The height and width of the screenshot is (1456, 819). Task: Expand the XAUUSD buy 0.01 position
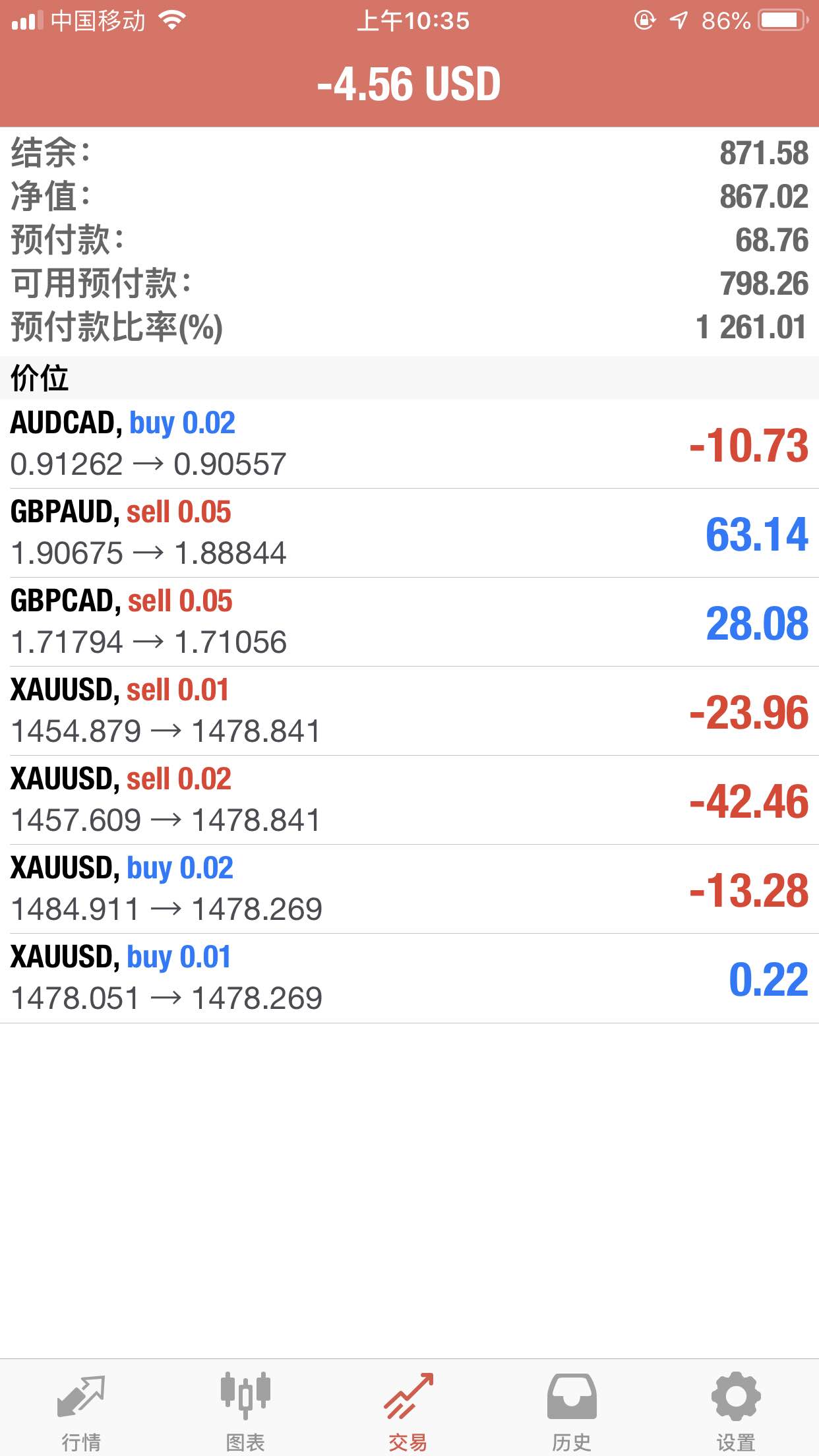point(409,978)
